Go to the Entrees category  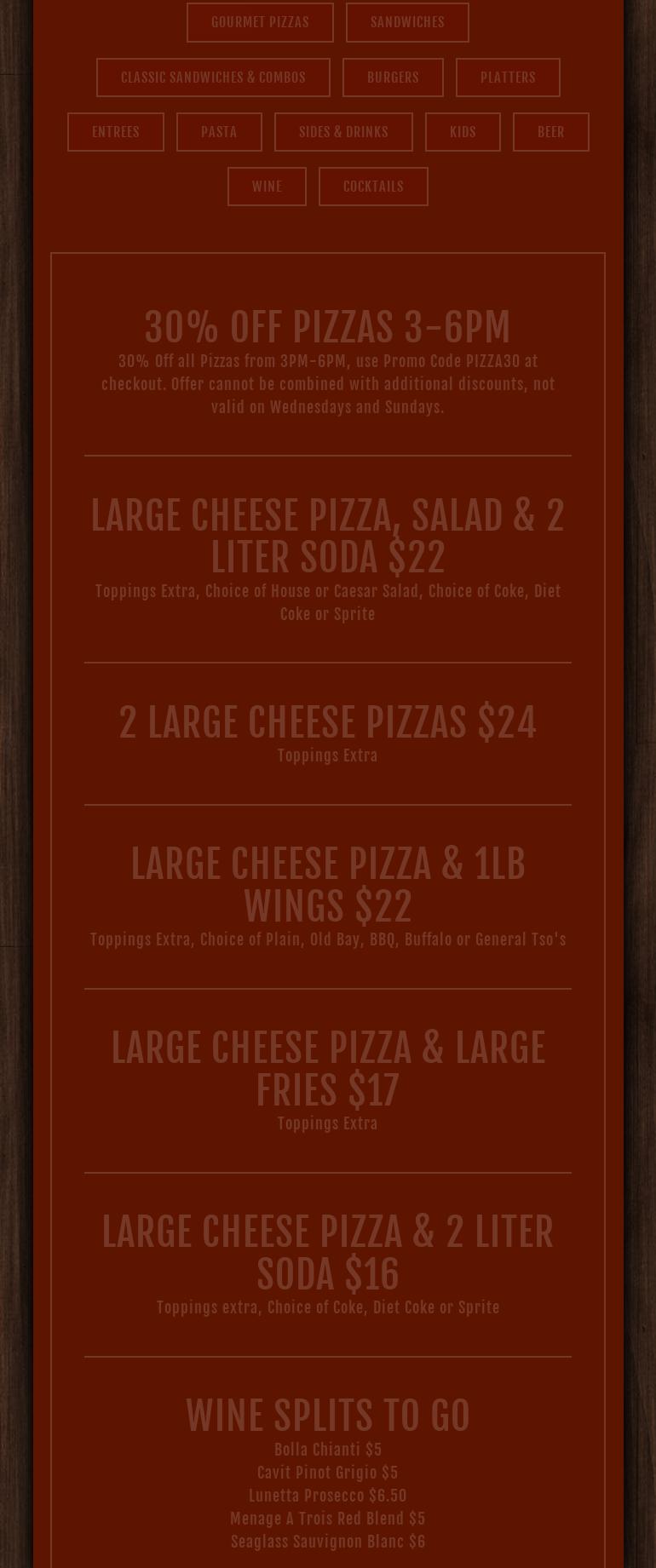116,132
